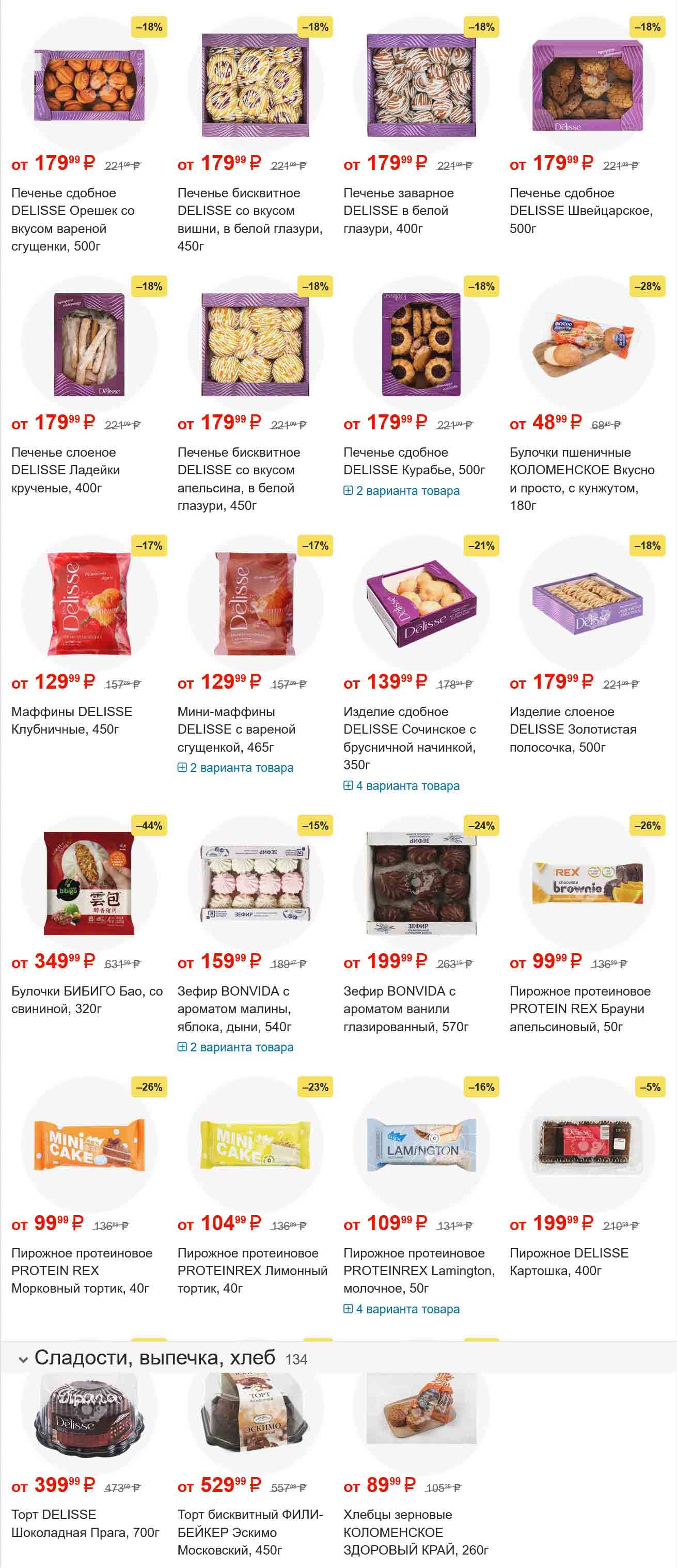Open PROTEIN REX orange brownie product
Viewport: 677px width, 1568px height.
pos(580,1008)
